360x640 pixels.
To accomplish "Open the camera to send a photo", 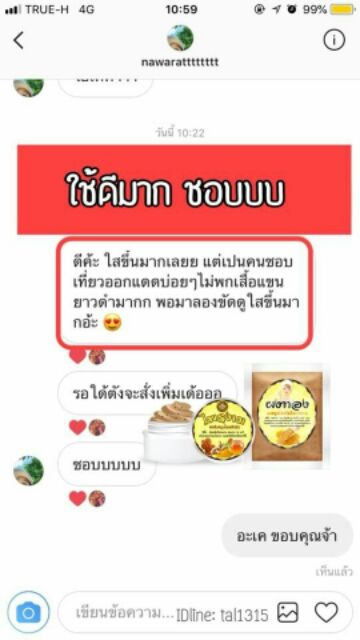I will [29, 612].
